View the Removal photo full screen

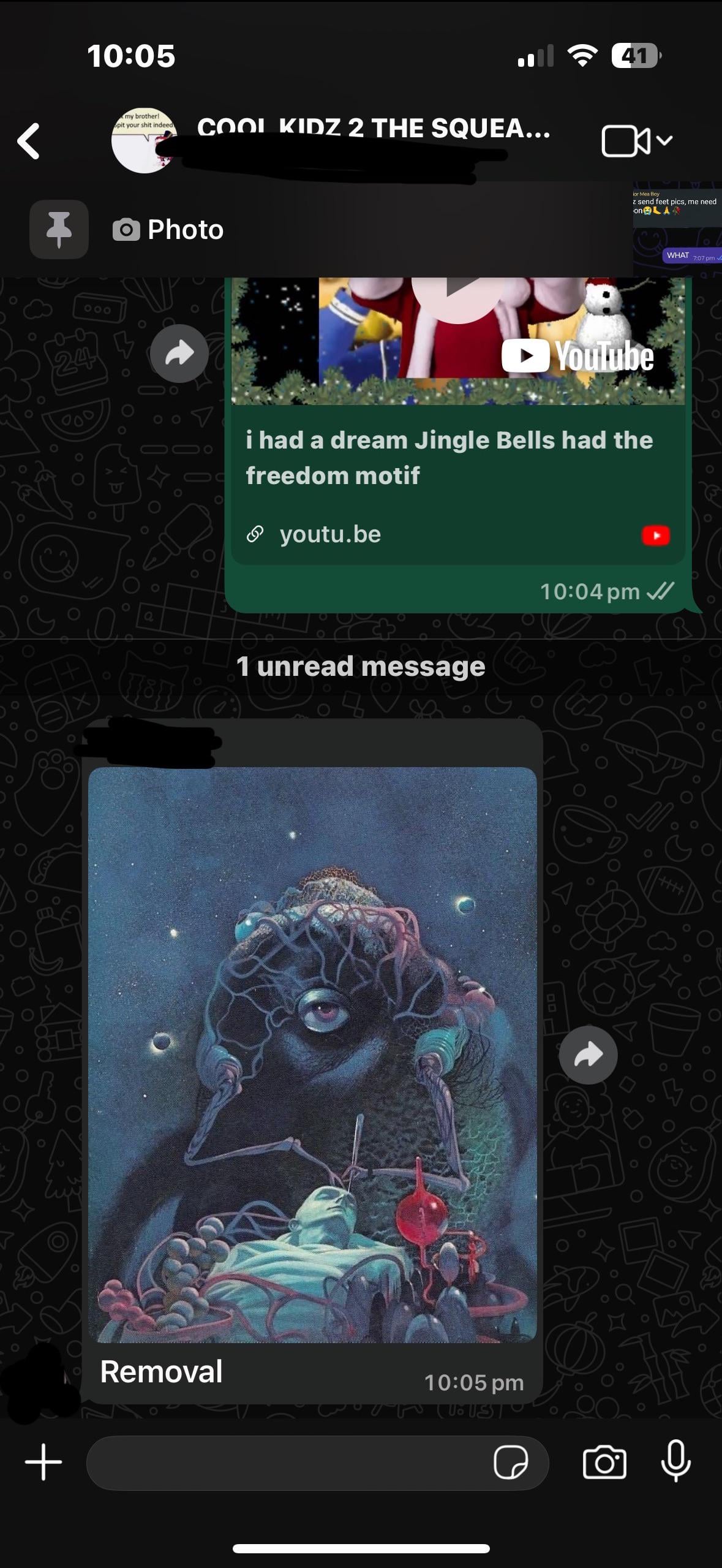pos(312,1053)
